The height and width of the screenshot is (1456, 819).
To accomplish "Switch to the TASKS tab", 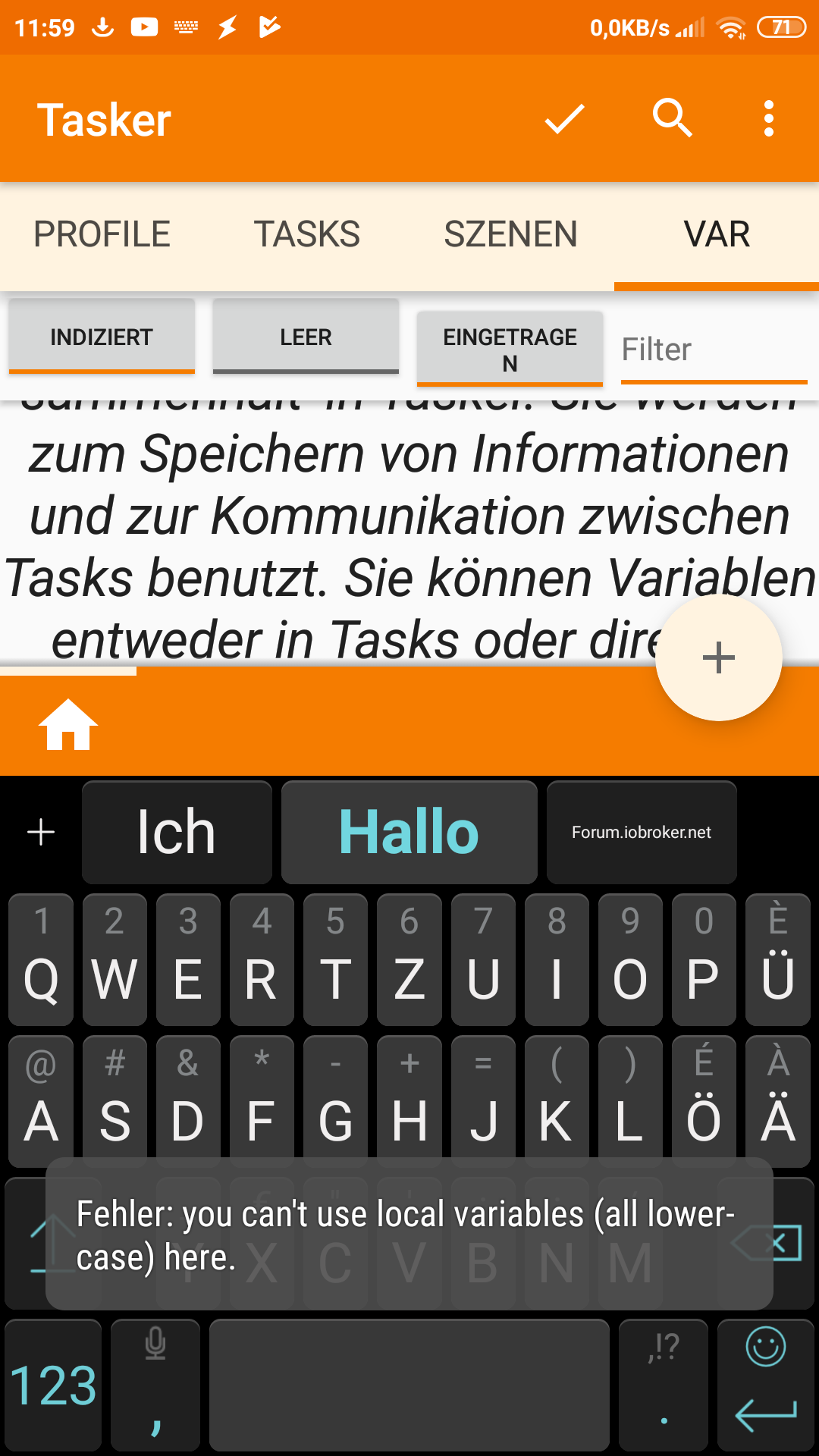I will [x=306, y=234].
